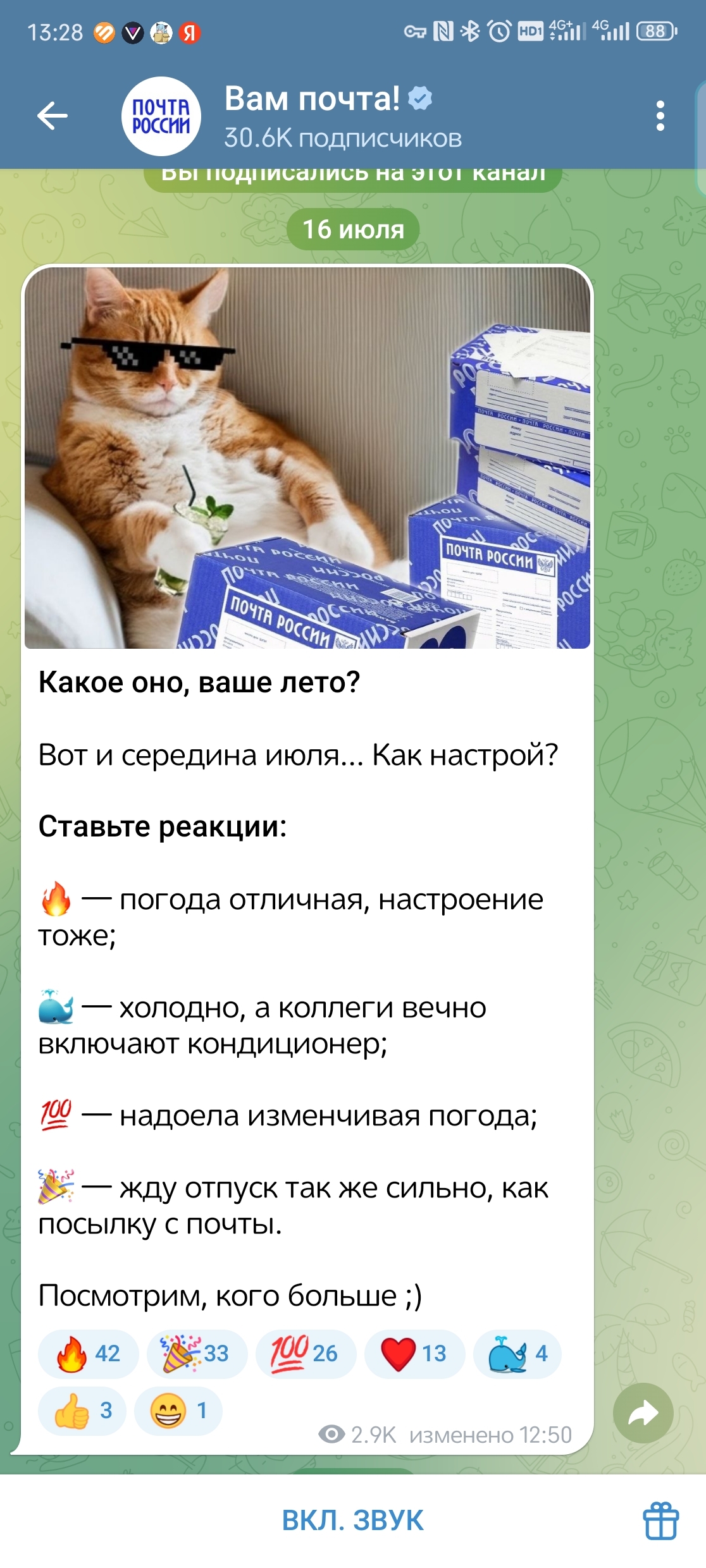Viewport: 706px width, 1568px height.
Task: Share this post with the forward arrow
Action: pyautogui.click(x=643, y=1412)
